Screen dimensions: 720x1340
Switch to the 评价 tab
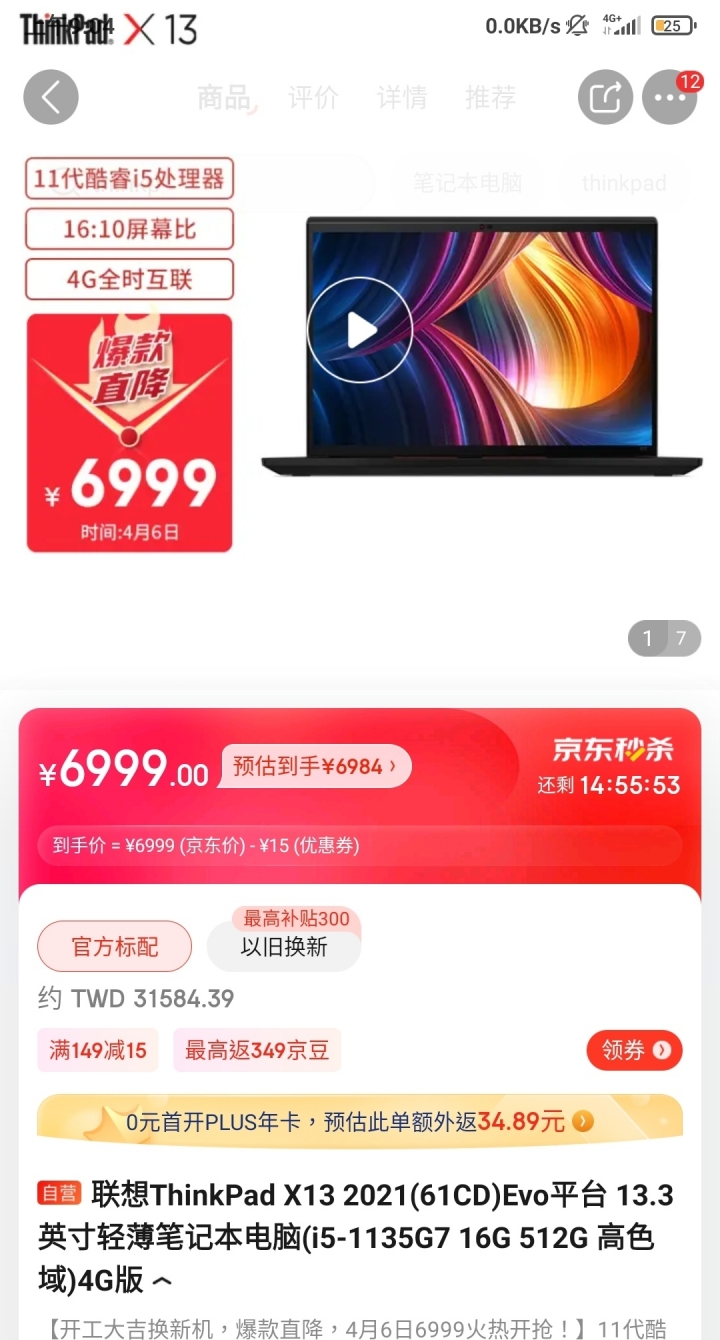(313, 97)
